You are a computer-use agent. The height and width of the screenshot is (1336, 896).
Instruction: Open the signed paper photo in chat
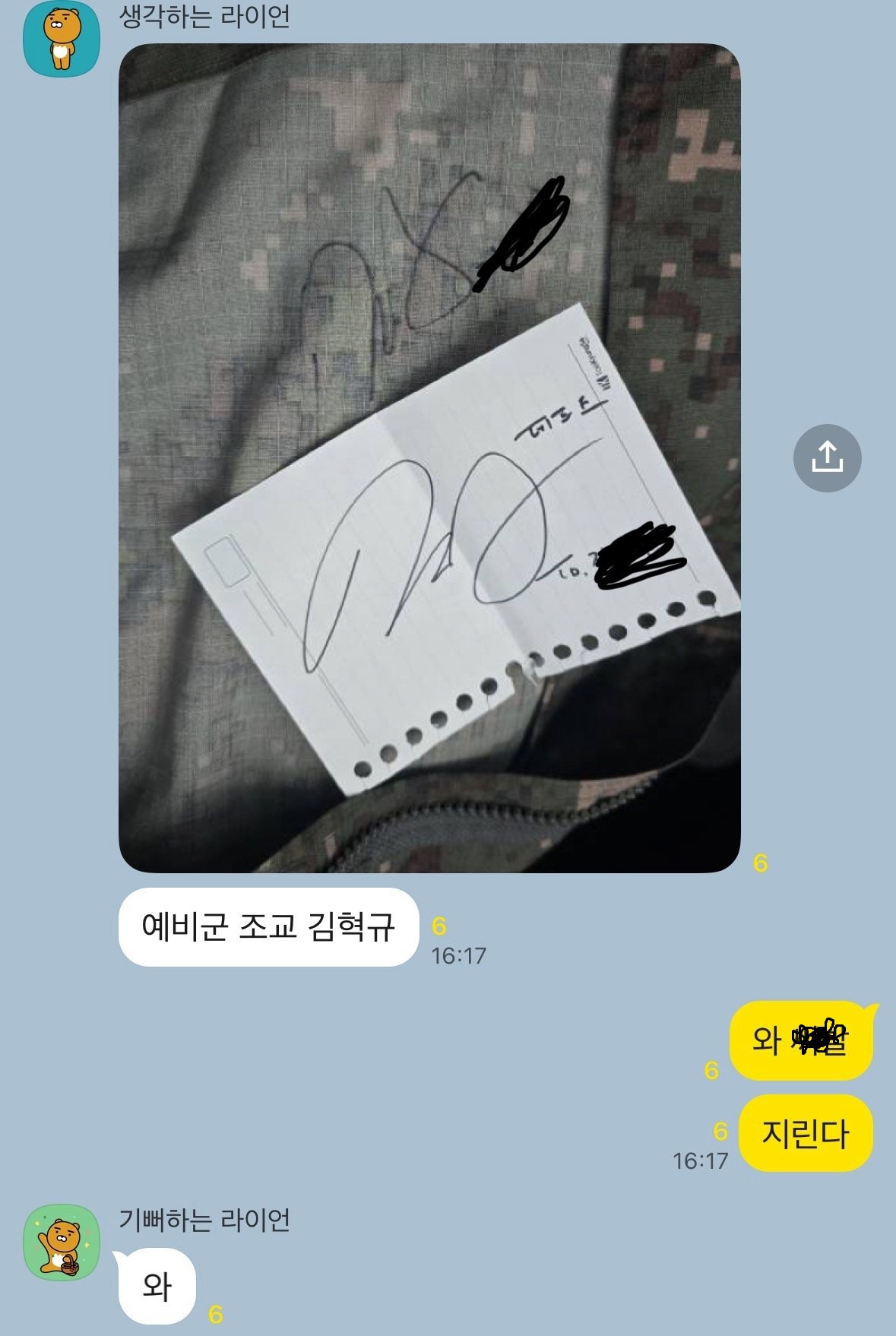click(x=429, y=458)
